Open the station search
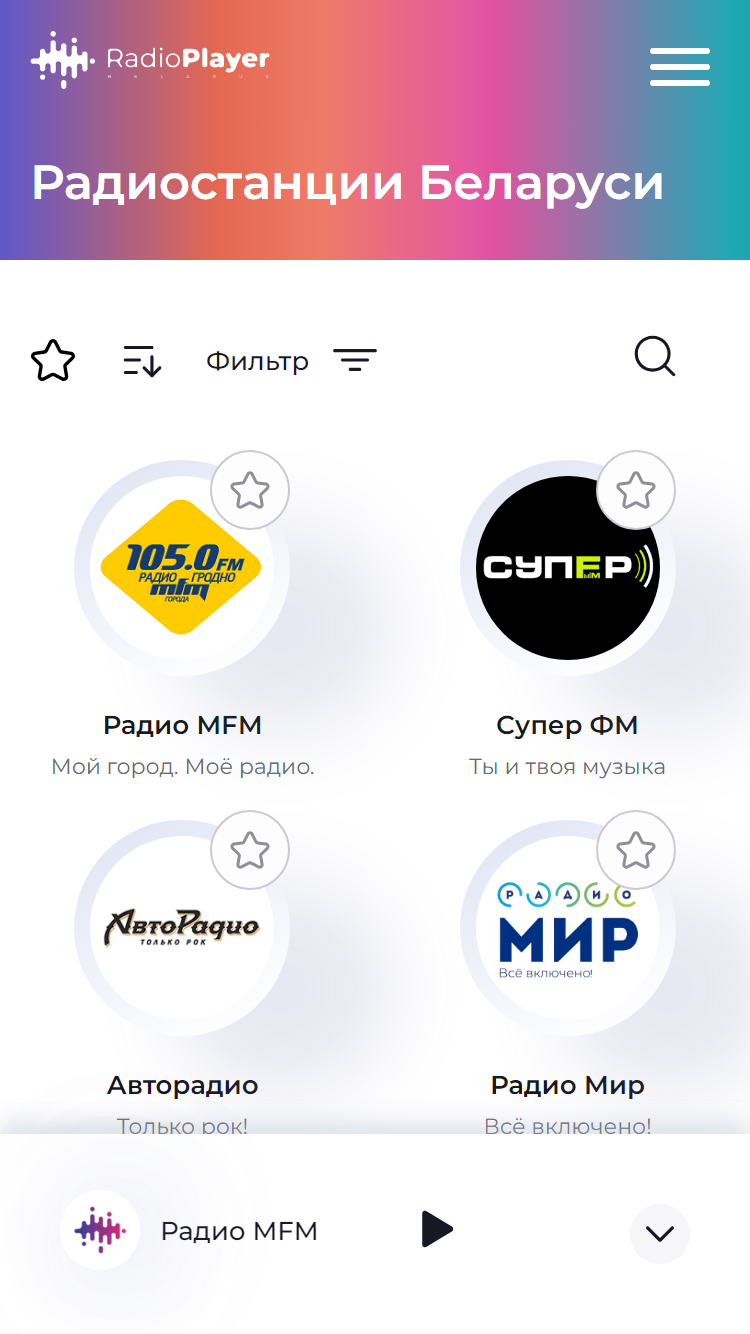This screenshot has width=750, height=1334. (655, 357)
